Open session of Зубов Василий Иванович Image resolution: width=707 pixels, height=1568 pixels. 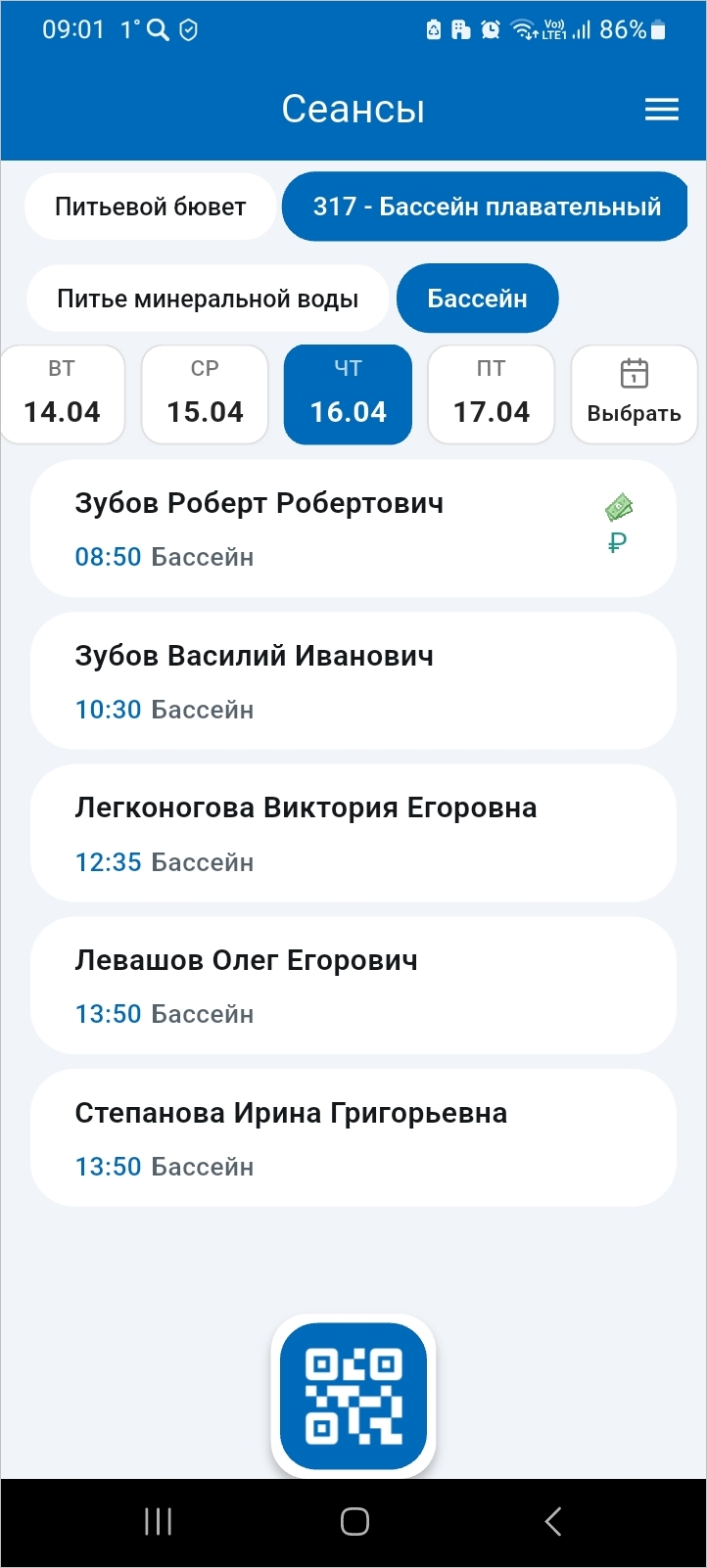(x=353, y=681)
